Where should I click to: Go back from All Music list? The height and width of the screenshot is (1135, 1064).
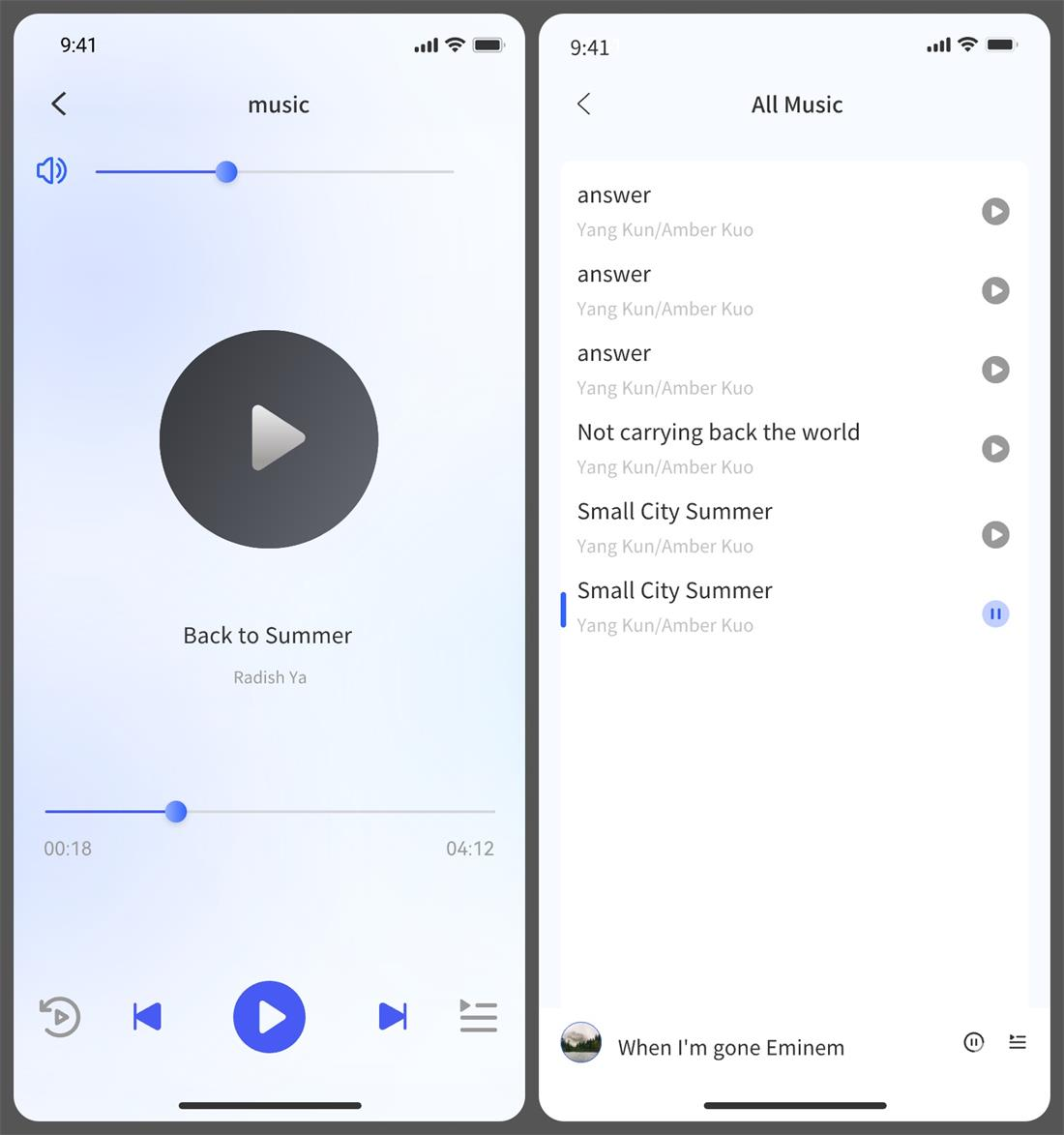point(583,105)
